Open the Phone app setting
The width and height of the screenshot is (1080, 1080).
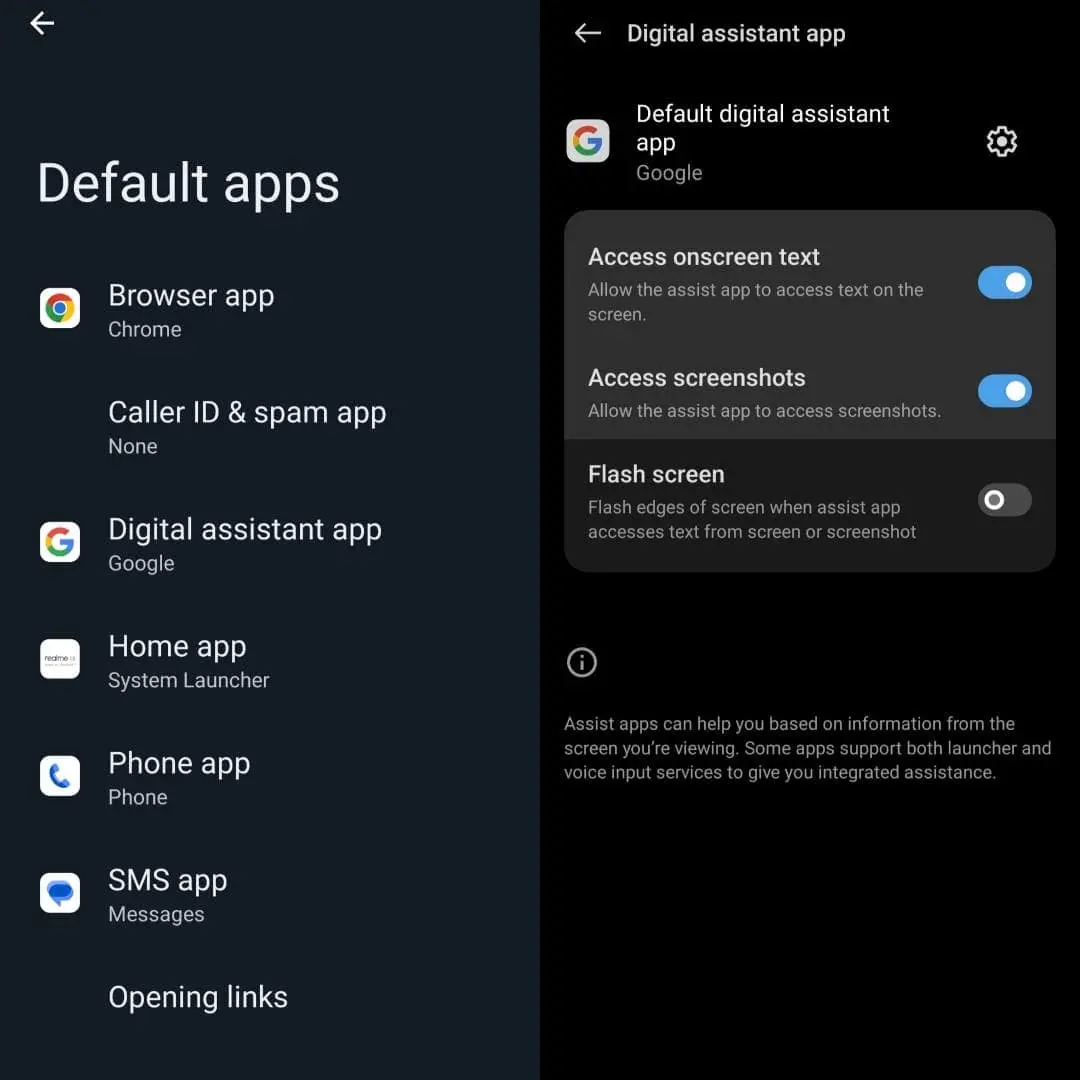coord(178,778)
